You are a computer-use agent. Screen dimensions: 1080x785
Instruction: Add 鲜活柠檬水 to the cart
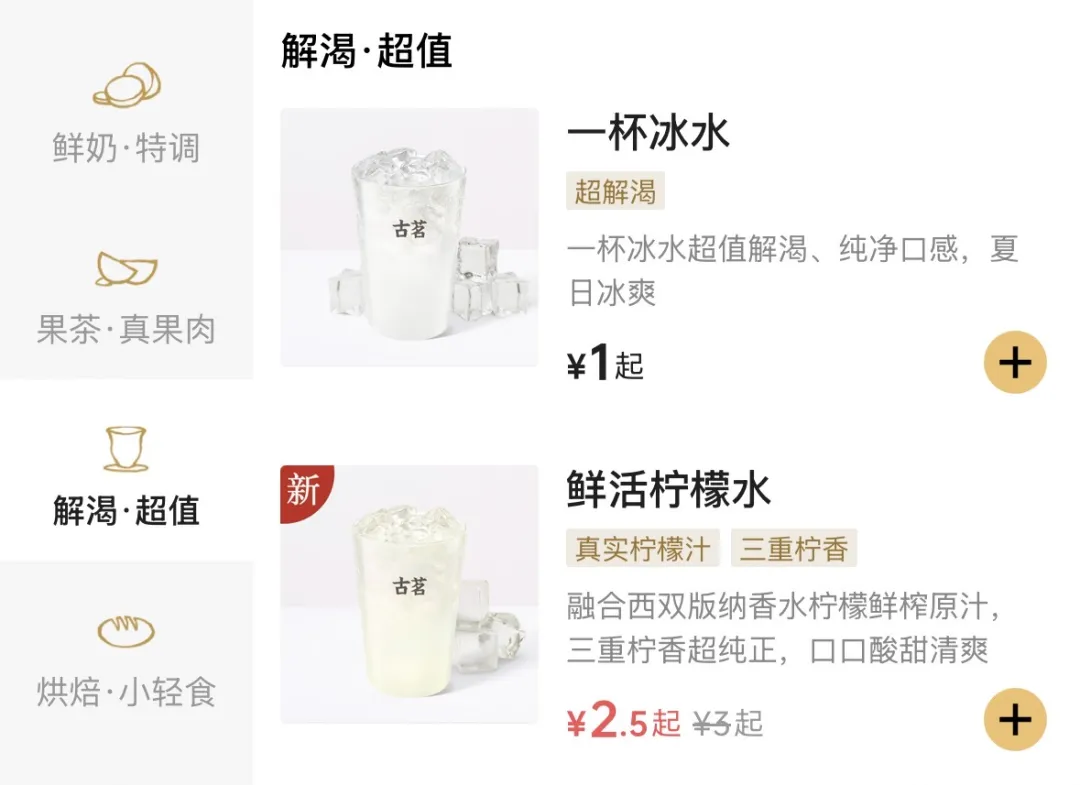(1014, 719)
